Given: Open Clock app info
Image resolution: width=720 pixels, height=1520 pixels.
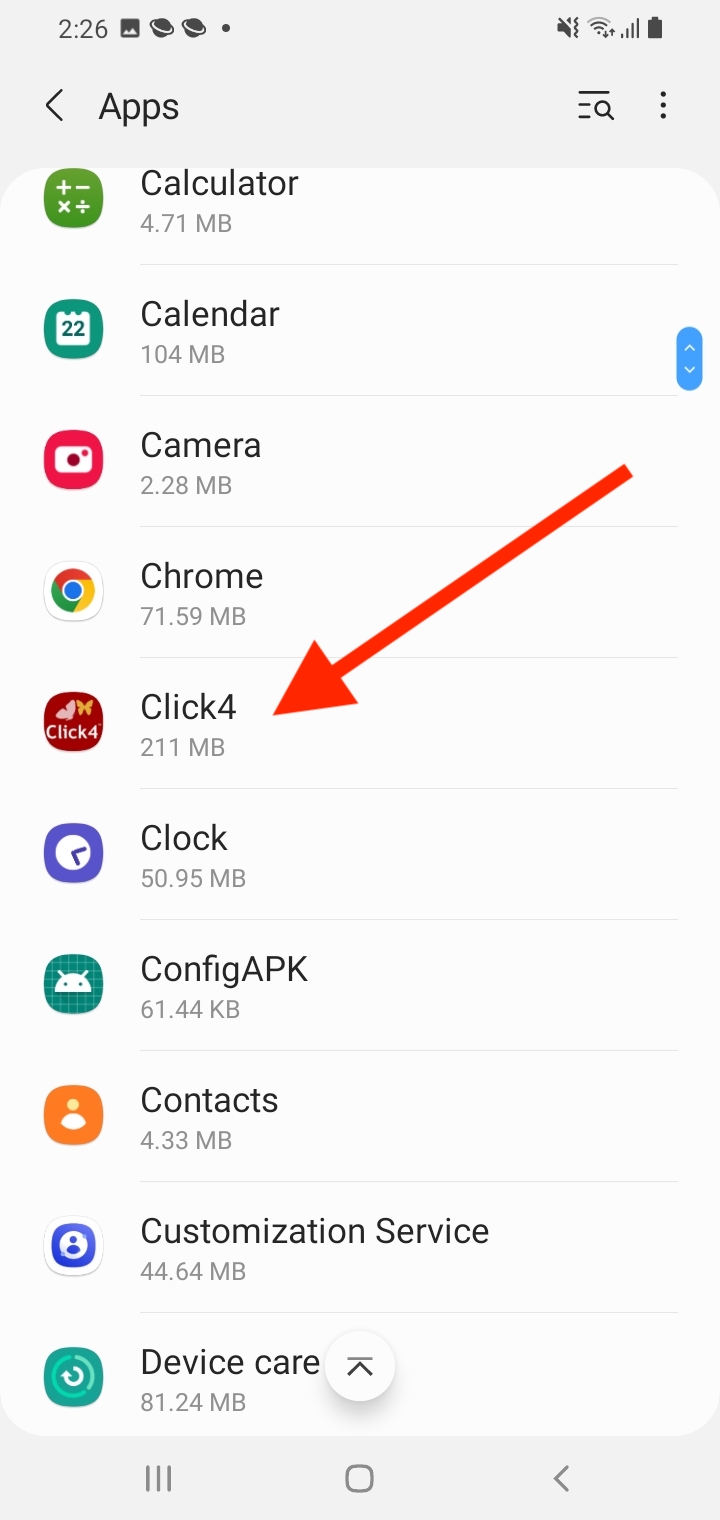Looking at the screenshot, I should pyautogui.click(x=360, y=855).
